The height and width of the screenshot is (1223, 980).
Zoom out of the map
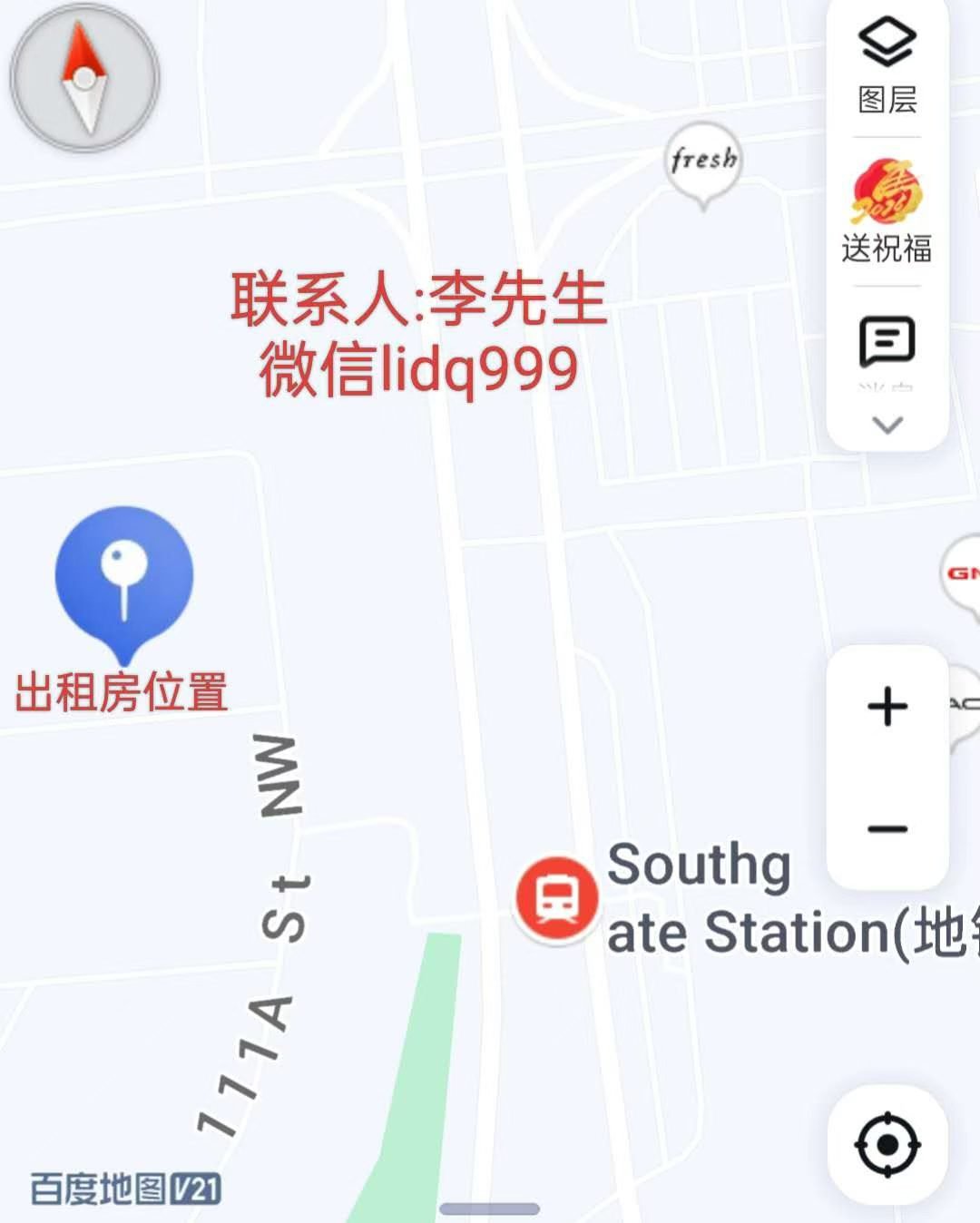pyautogui.click(x=887, y=829)
